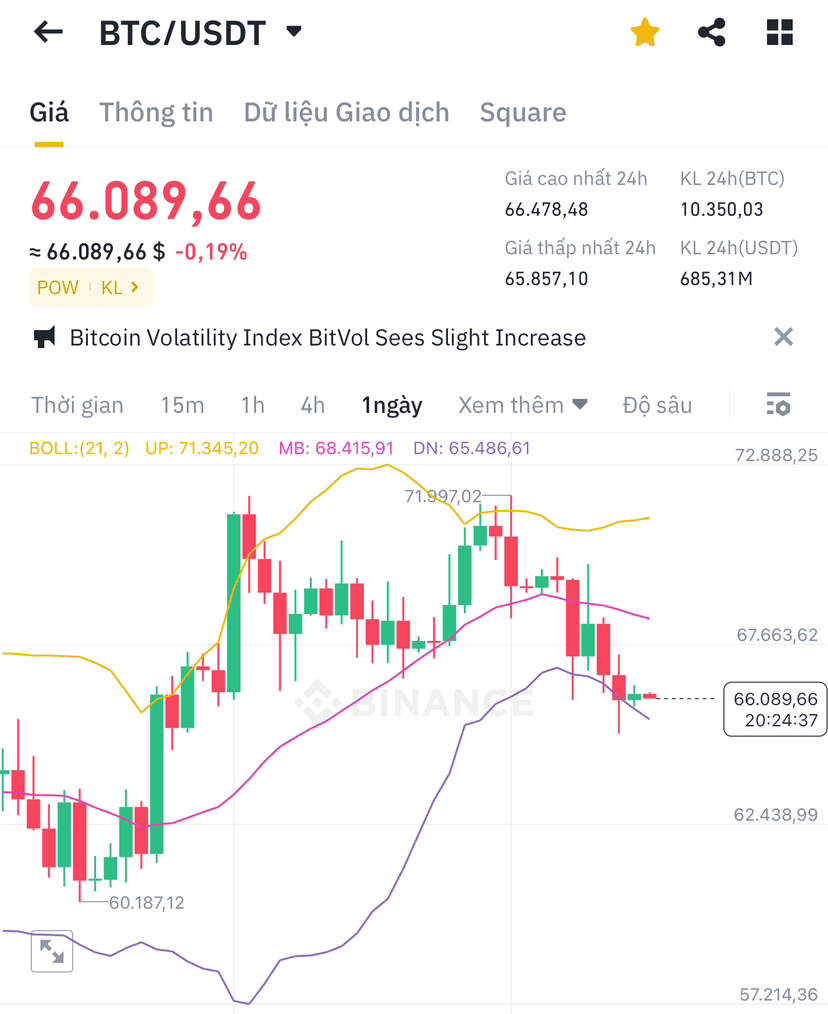Viewport: 828px width, 1014px height.
Task: Remove BTC/USDT from favorites with the star
Action: (x=645, y=33)
